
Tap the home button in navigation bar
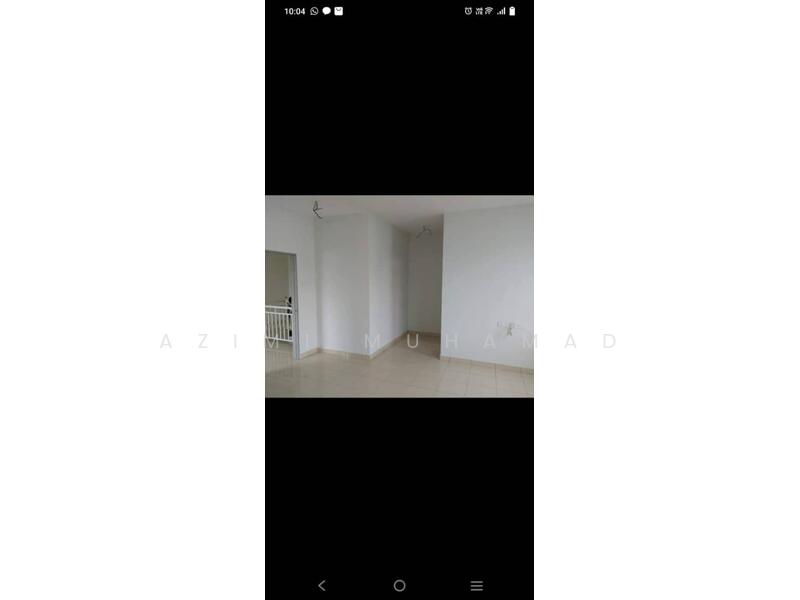pos(399,585)
